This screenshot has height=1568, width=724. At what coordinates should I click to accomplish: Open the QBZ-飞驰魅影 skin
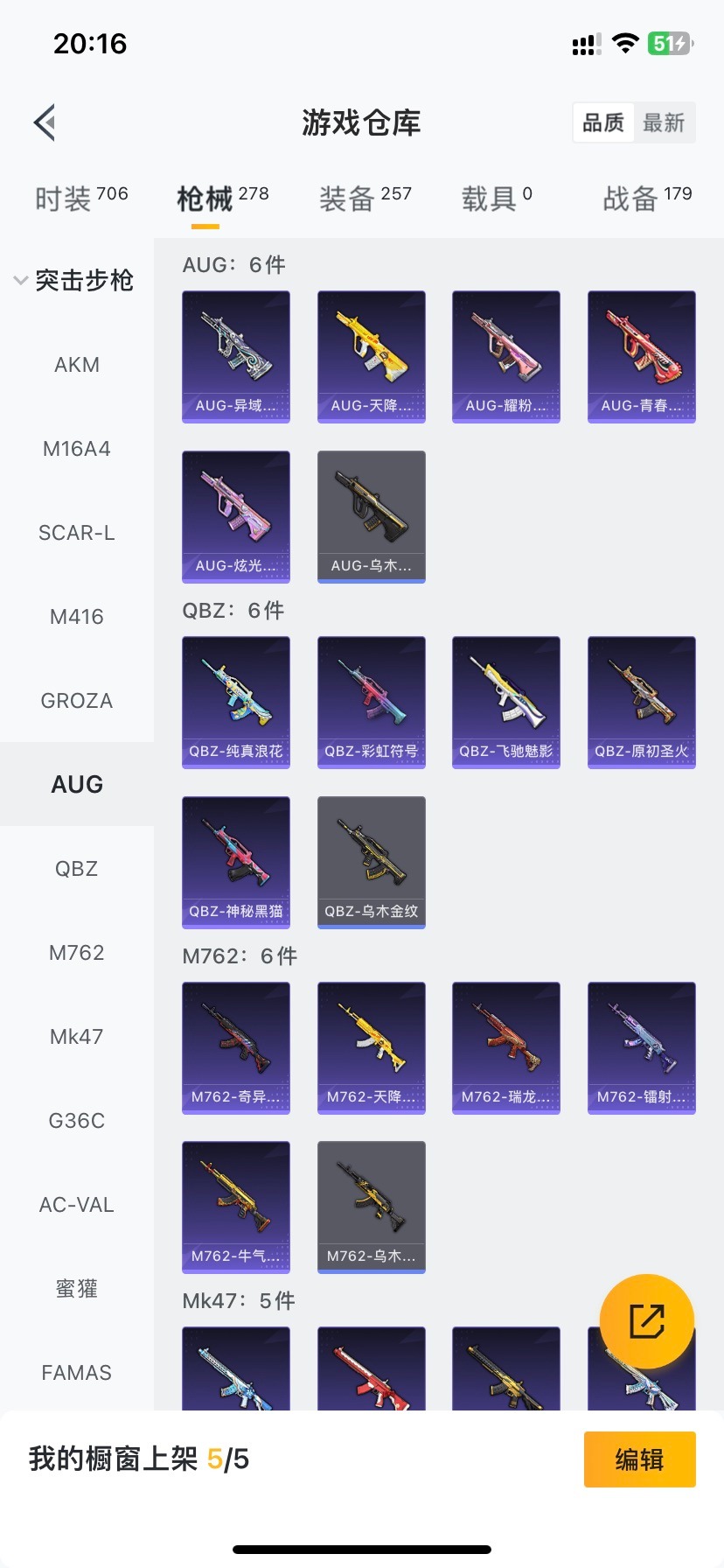tap(506, 703)
